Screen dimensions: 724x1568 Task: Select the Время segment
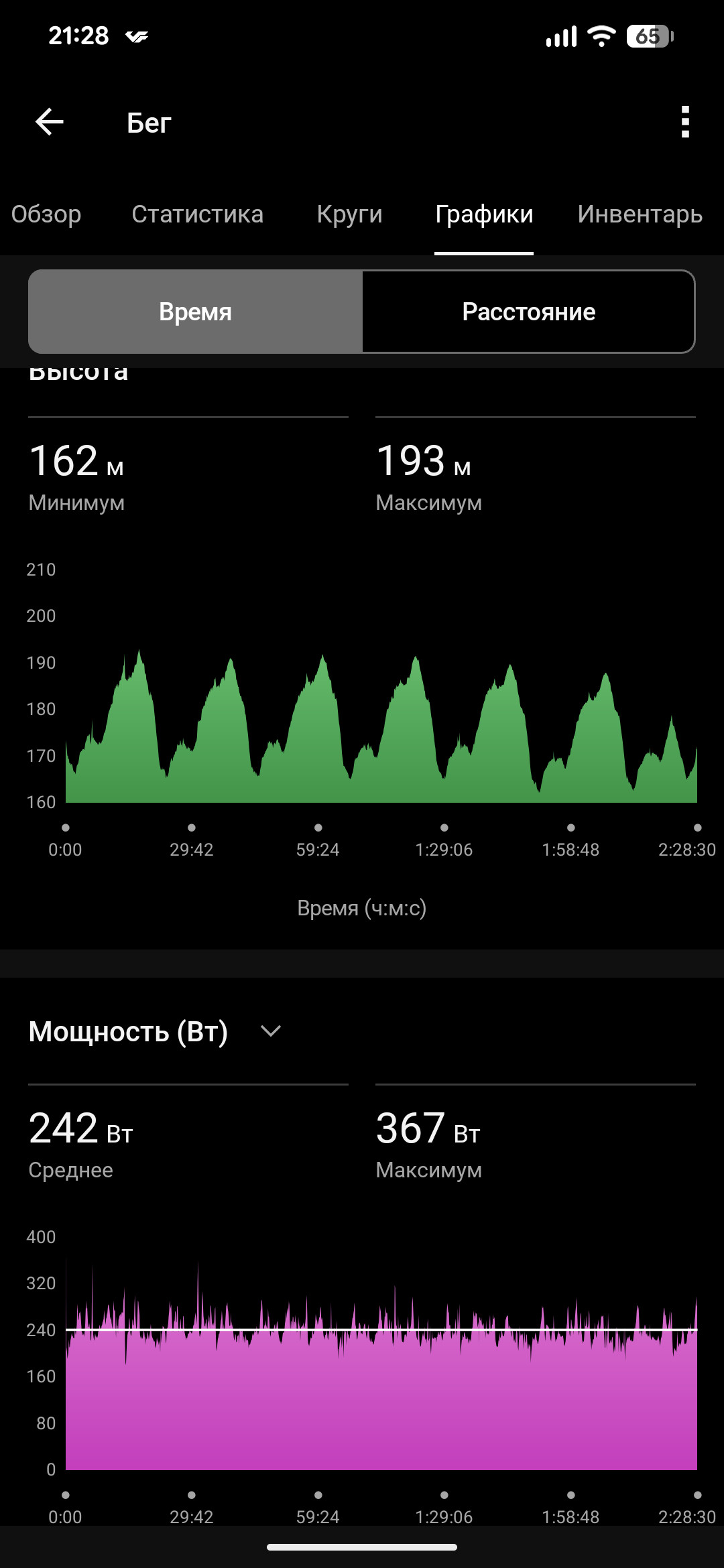(x=195, y=312)
